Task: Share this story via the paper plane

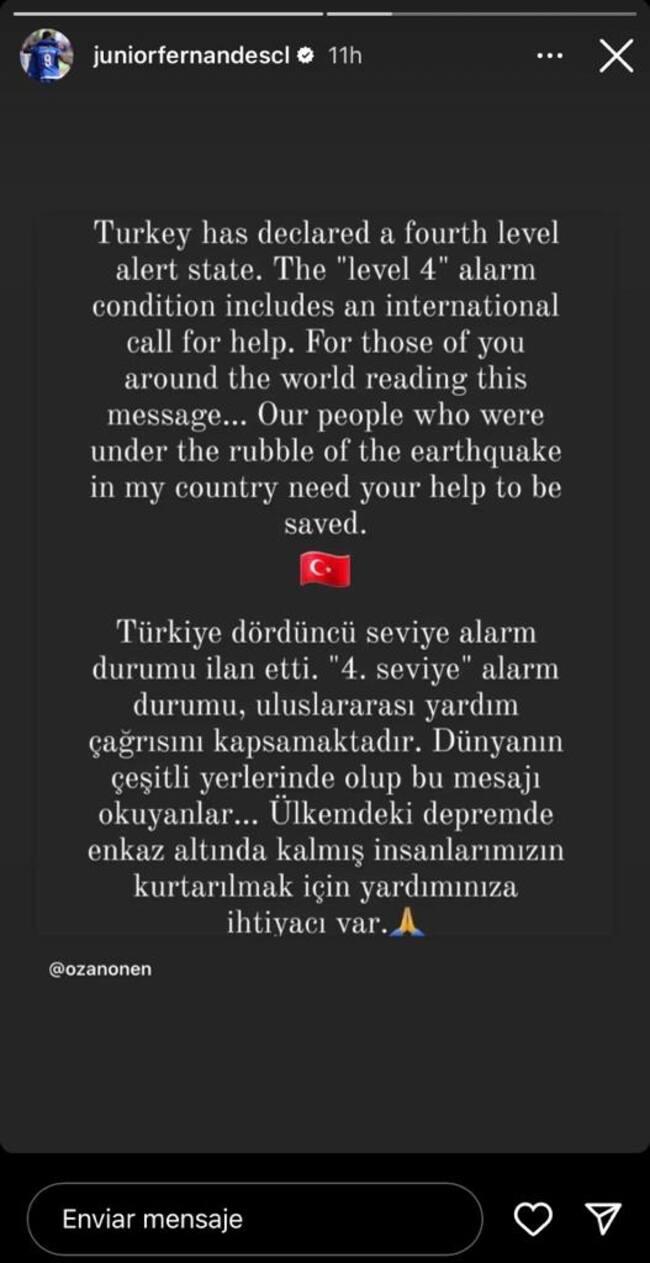Action: [x=604, y=1218]
